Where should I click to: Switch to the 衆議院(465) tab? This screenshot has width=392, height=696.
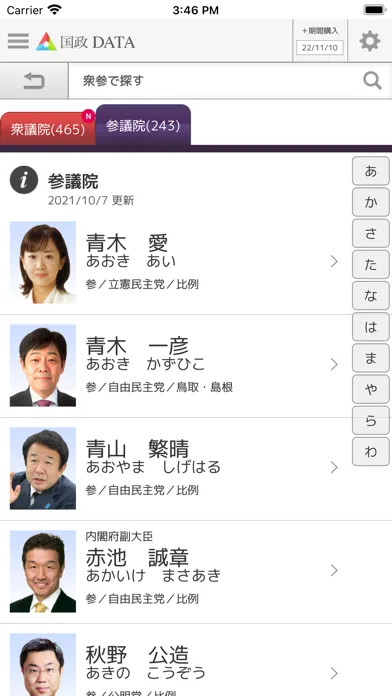tap(48, 130)
